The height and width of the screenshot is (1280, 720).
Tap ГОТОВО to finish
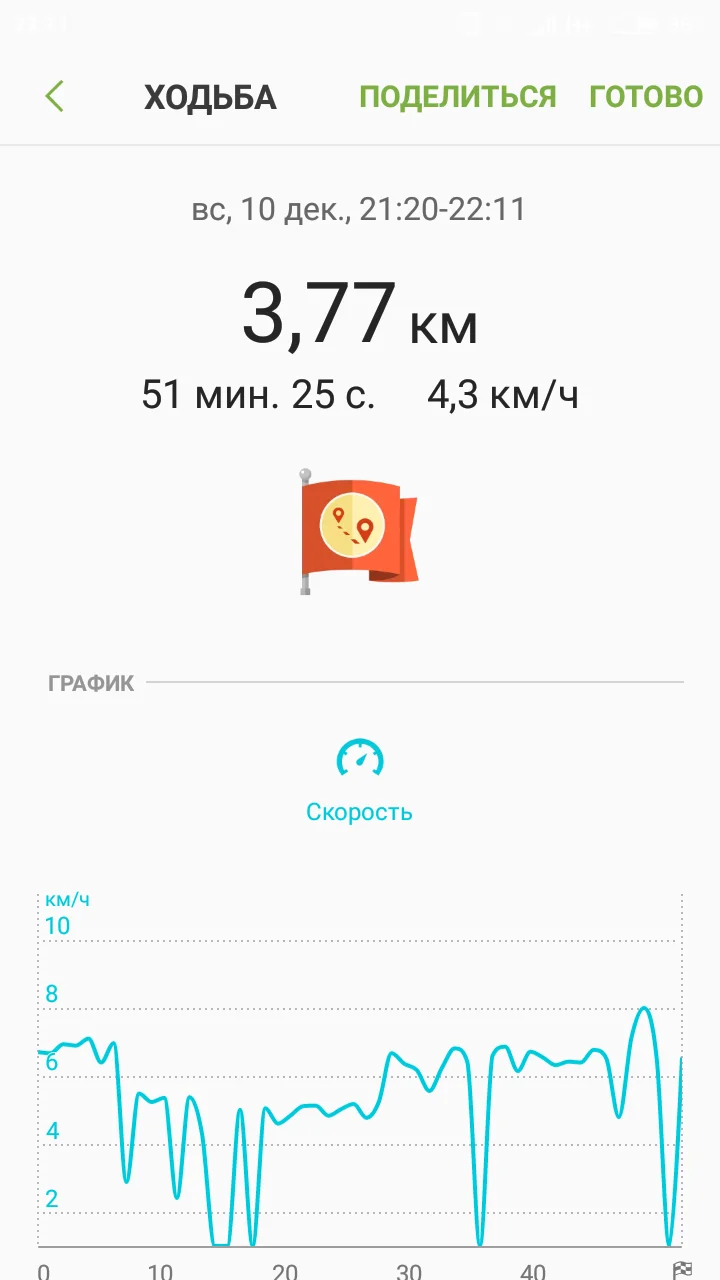646,97
